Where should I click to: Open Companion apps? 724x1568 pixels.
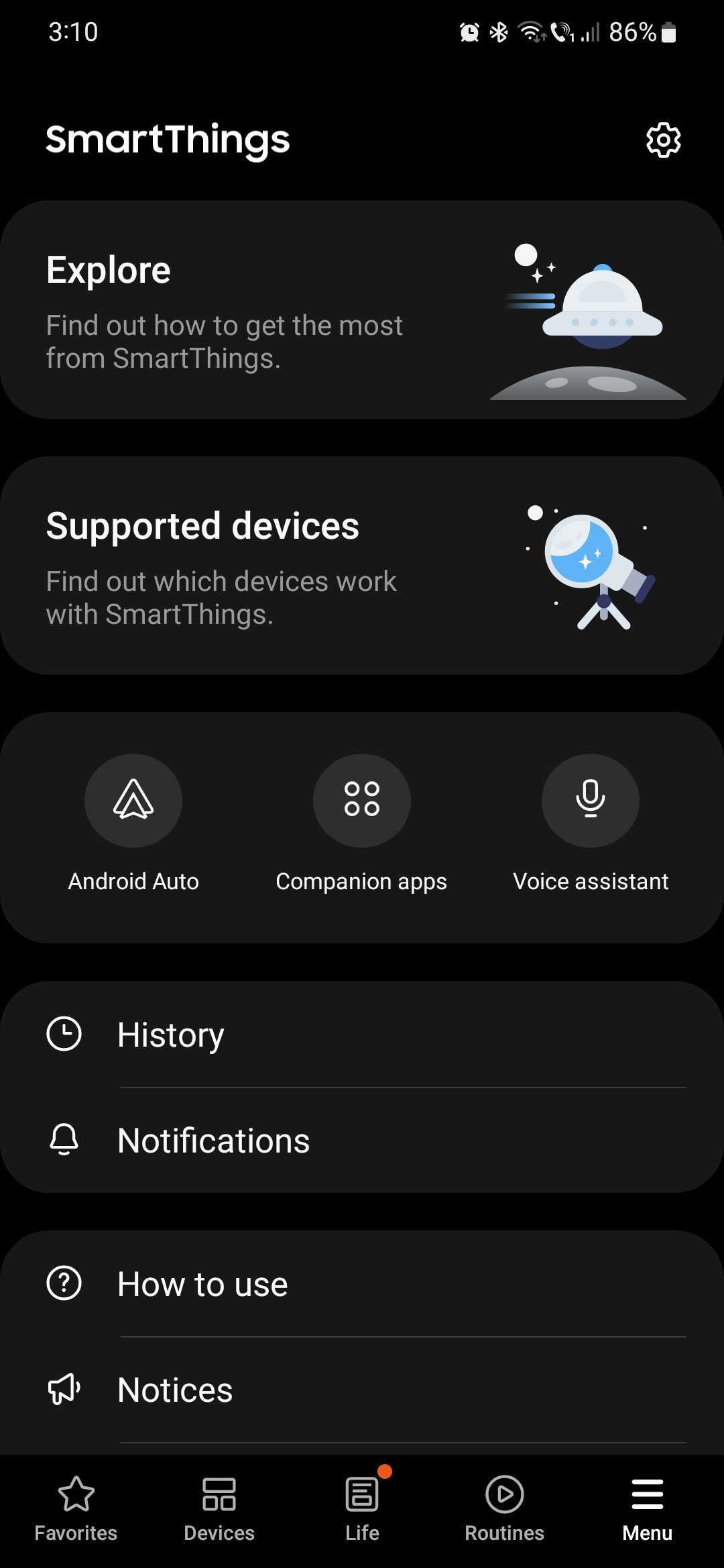[x=361, y=801]
